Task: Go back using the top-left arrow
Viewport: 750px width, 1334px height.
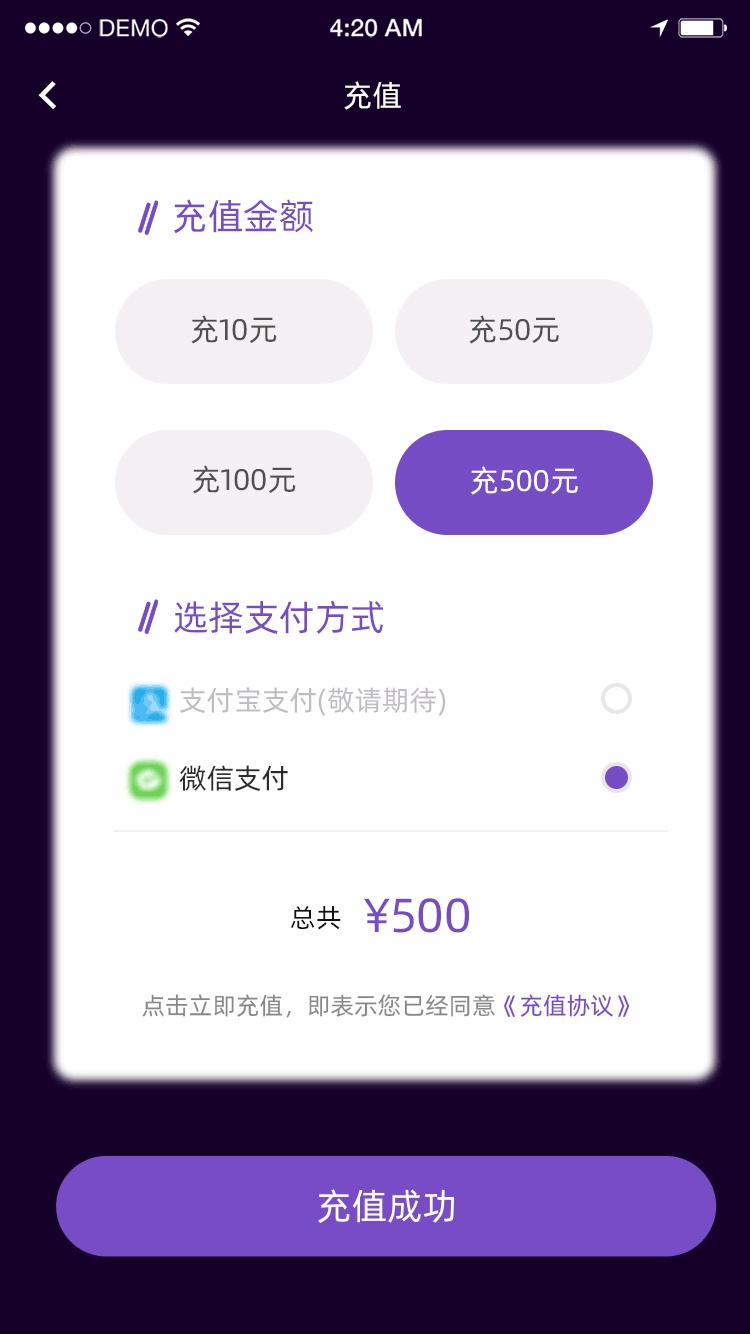Action: (47, 95)
